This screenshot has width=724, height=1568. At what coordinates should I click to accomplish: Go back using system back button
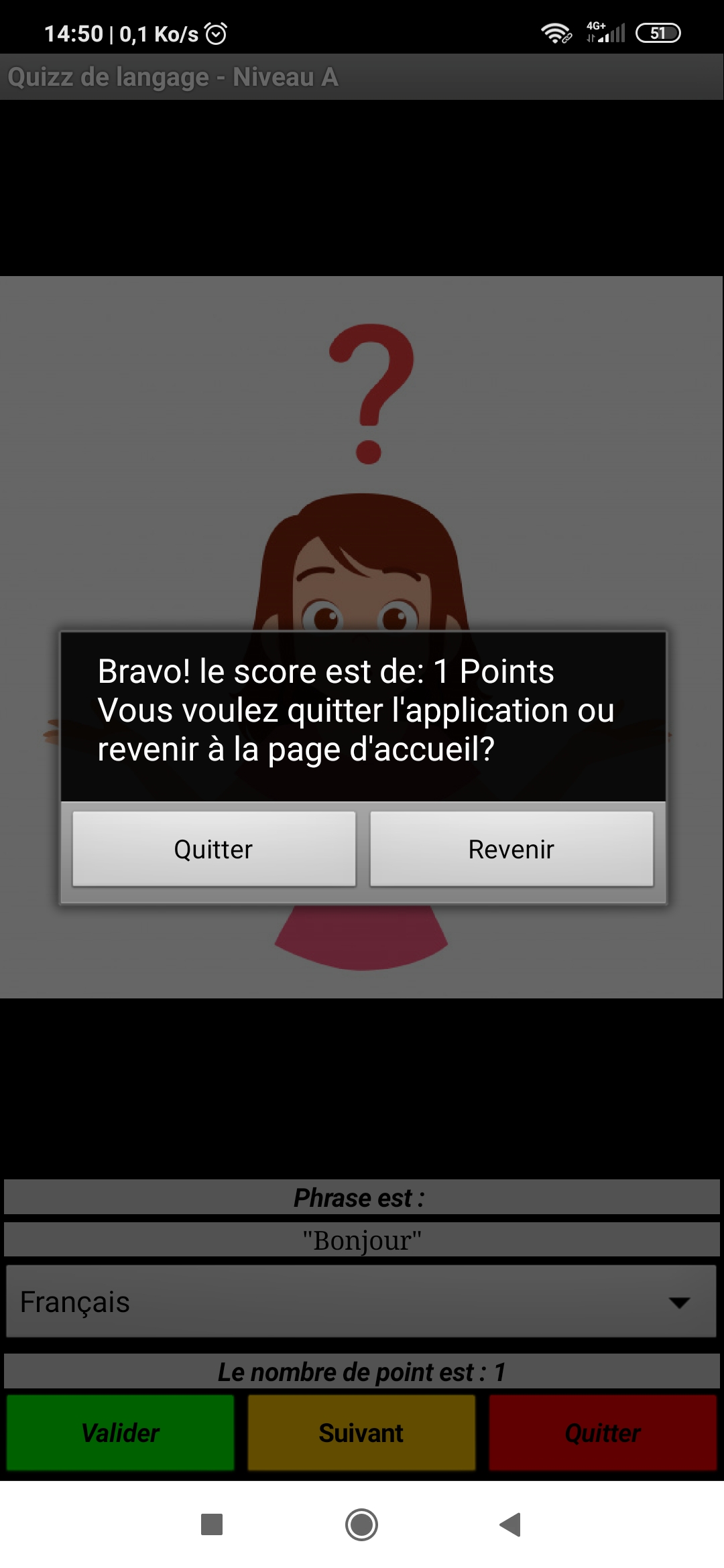(x=511, y=1524)
